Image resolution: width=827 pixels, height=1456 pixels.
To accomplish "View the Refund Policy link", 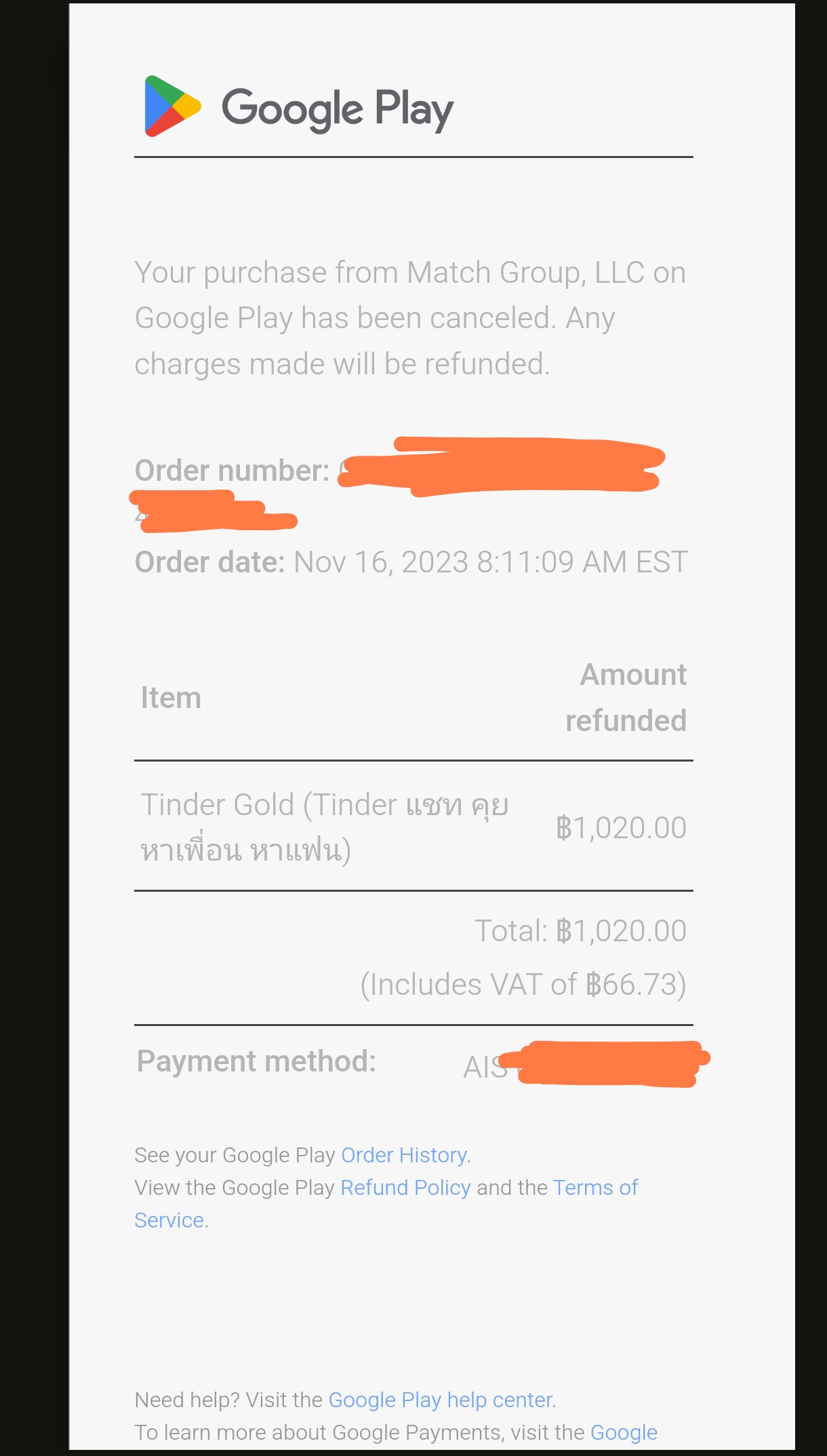I will [405, 1187].
